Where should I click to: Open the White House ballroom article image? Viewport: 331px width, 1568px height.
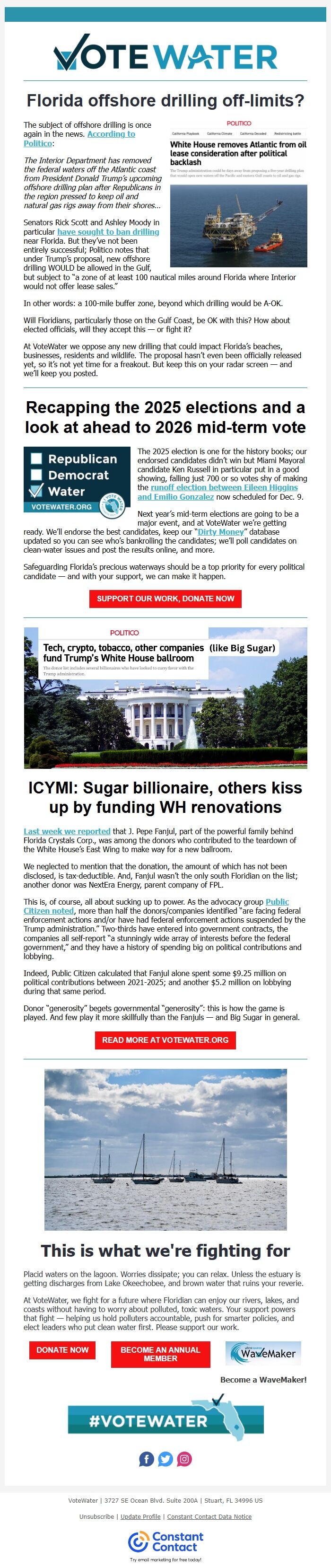click(165, 697)
